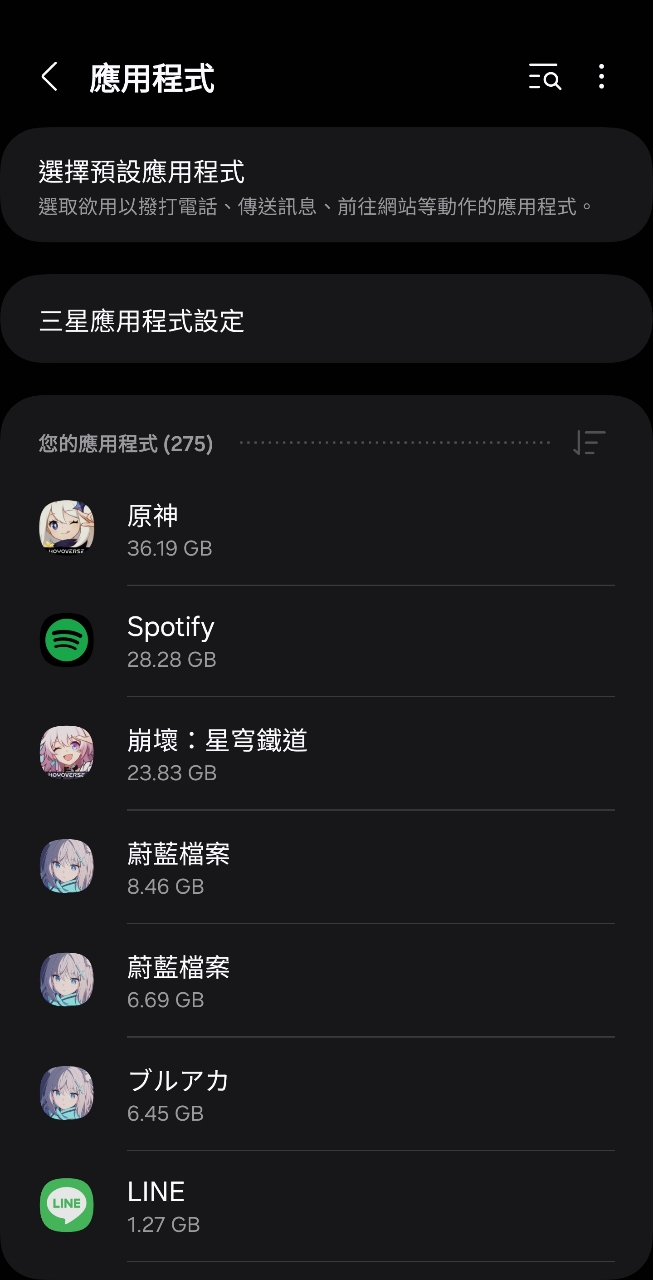Viewport: 653px width, 1280px height.
Task: Open the LINE app details
Action: coord(326,1206)
